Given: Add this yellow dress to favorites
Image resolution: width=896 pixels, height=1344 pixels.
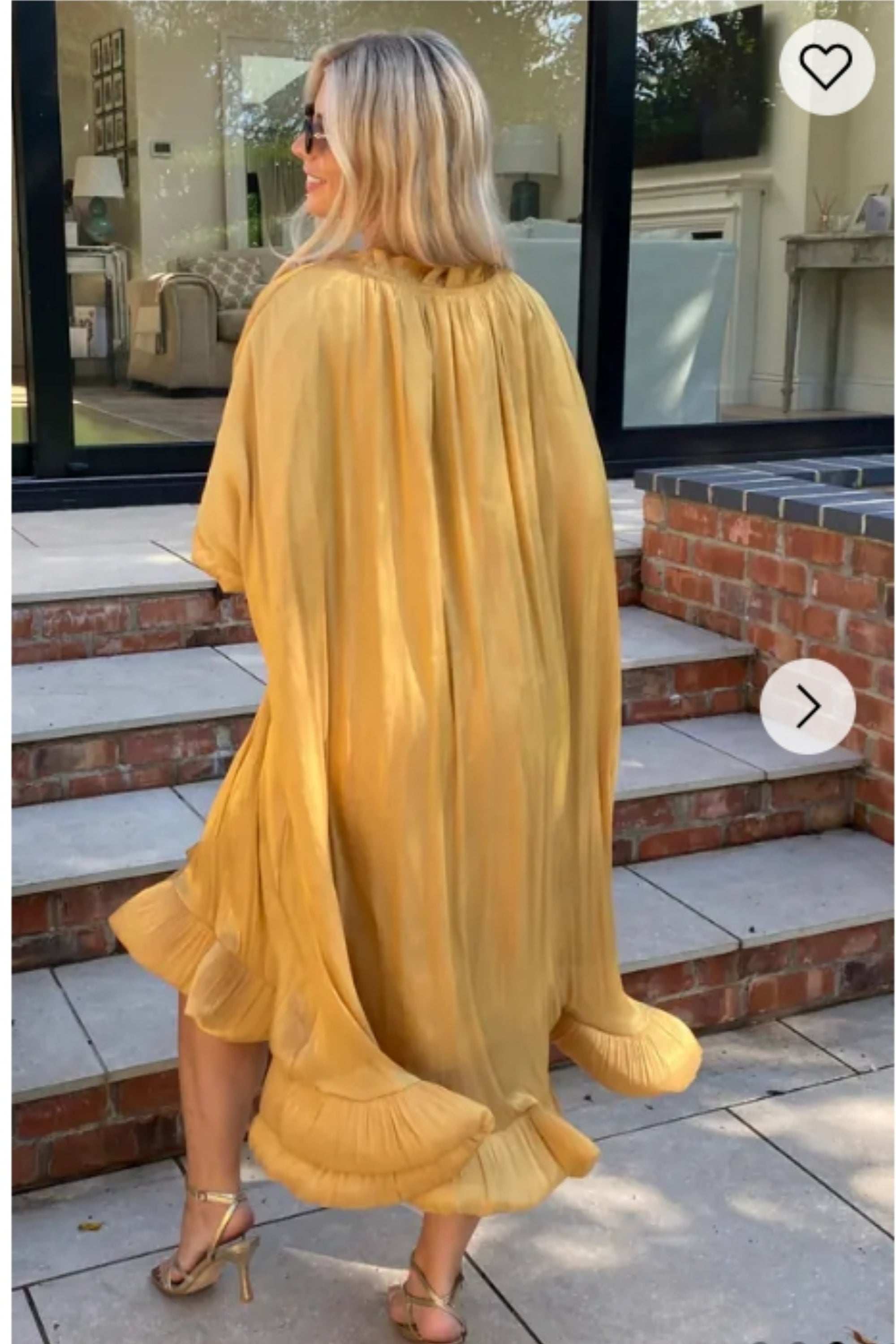Looking at the screenshot, I should tap(826, 67).
